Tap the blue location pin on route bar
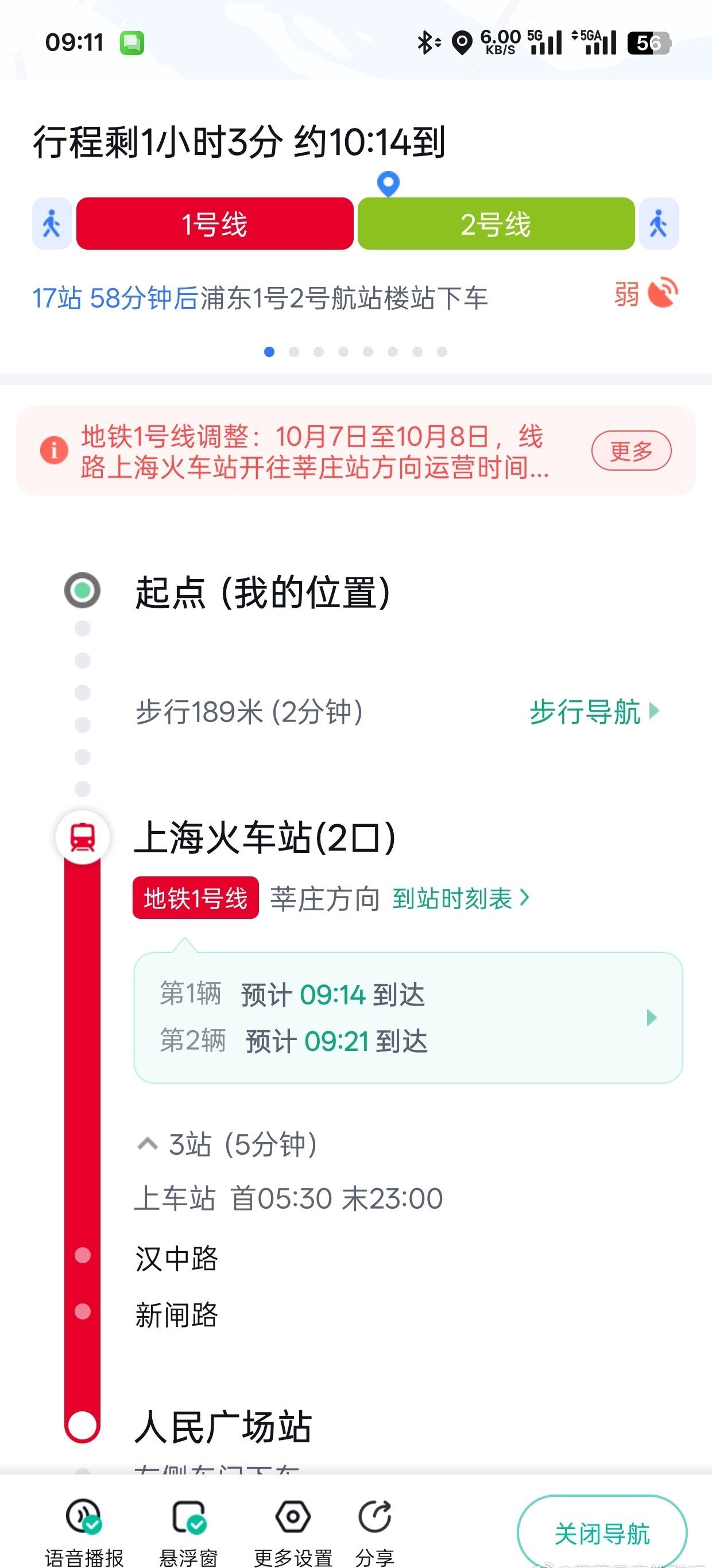The height and width of the screenshot is (1568, 712). [x=388, y=183]
